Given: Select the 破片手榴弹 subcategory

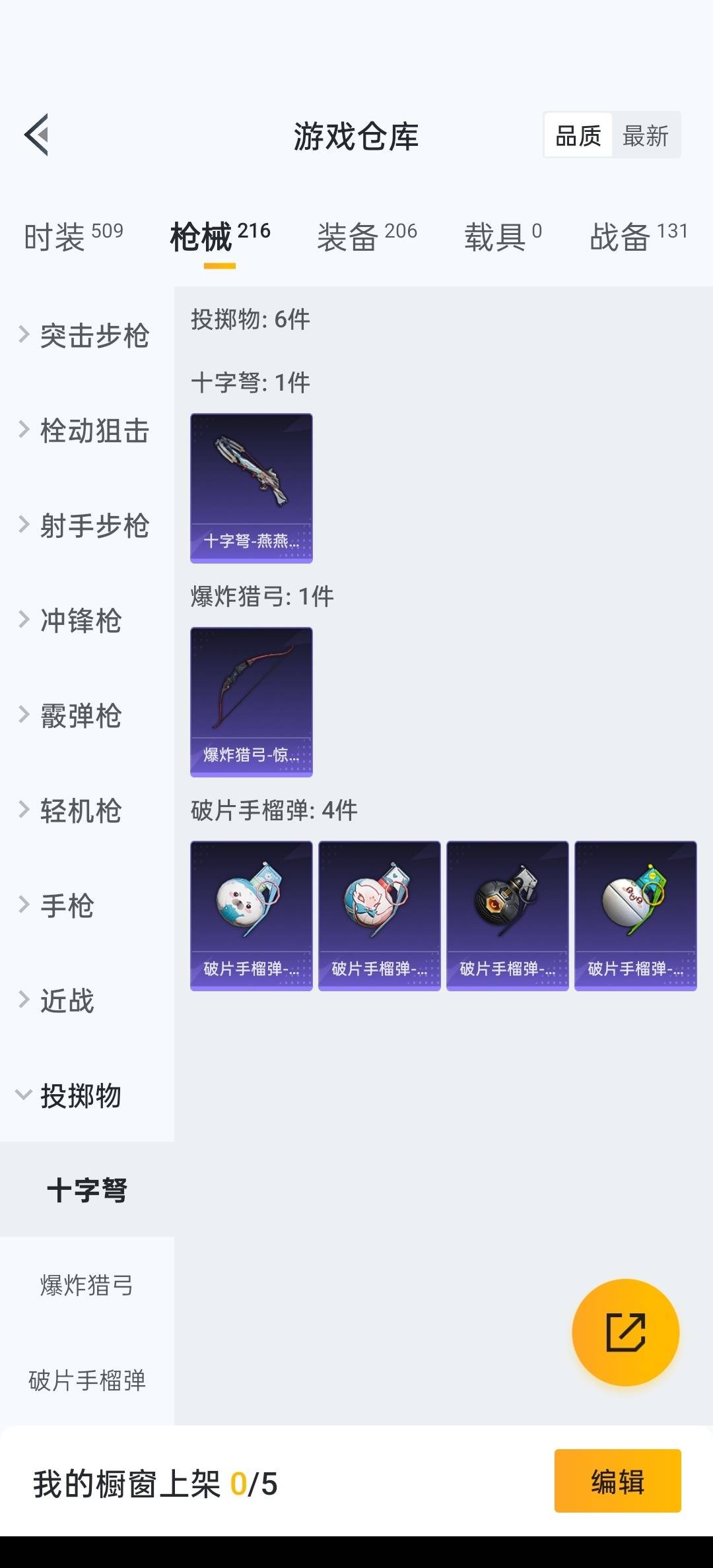Looking at the screenshot, I should 86,1381.
